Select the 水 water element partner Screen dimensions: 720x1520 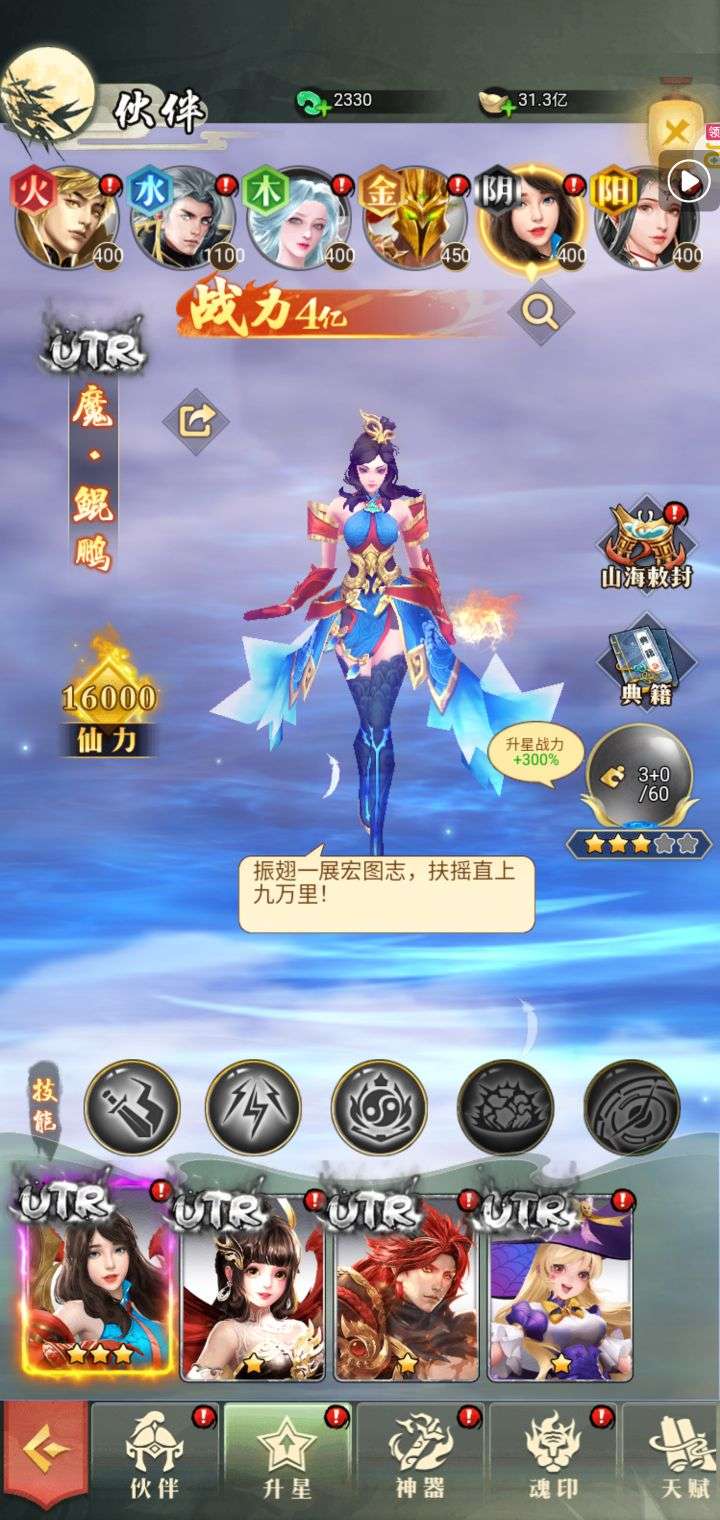182,217
